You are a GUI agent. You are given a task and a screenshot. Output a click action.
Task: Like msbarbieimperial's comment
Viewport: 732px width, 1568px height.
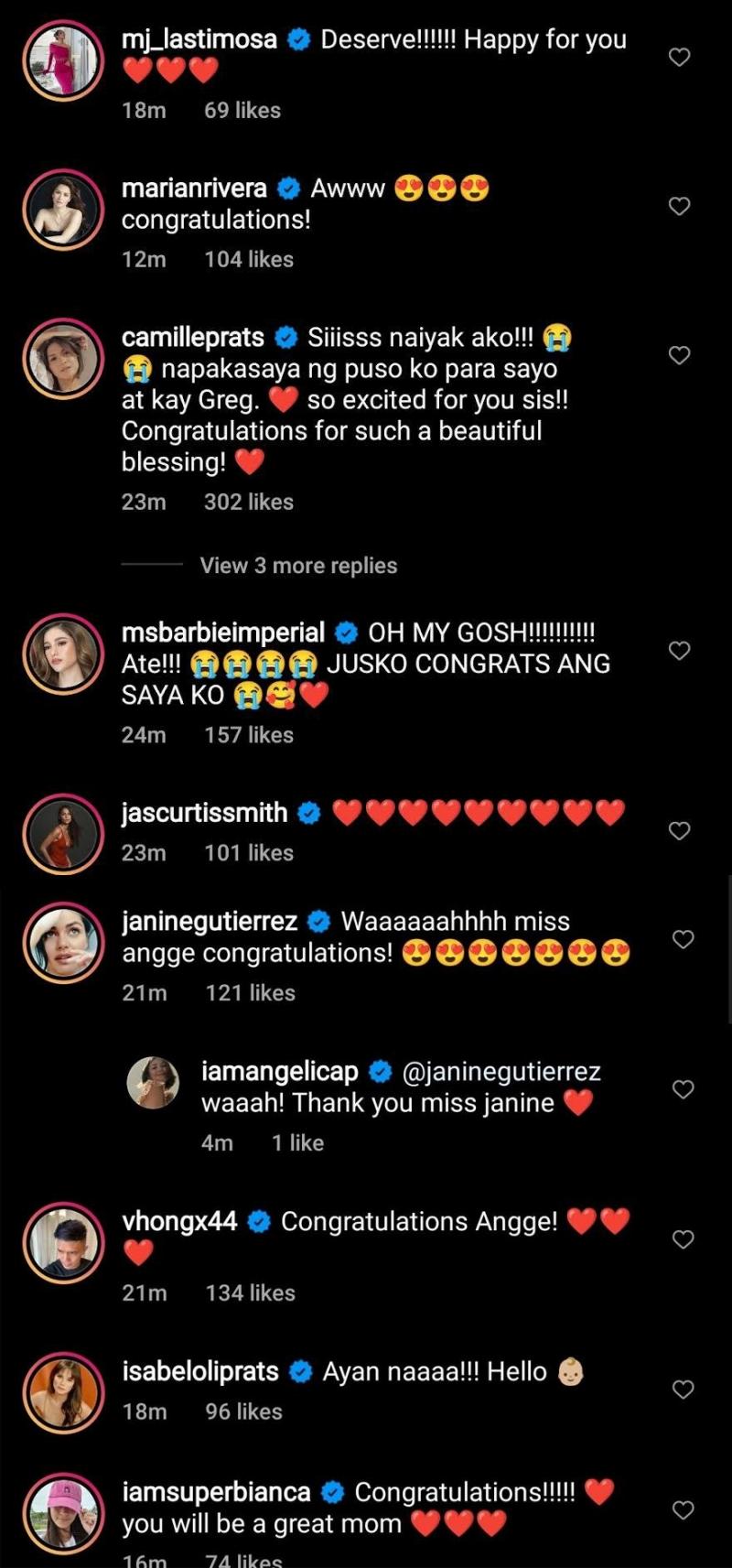[679, 650]
